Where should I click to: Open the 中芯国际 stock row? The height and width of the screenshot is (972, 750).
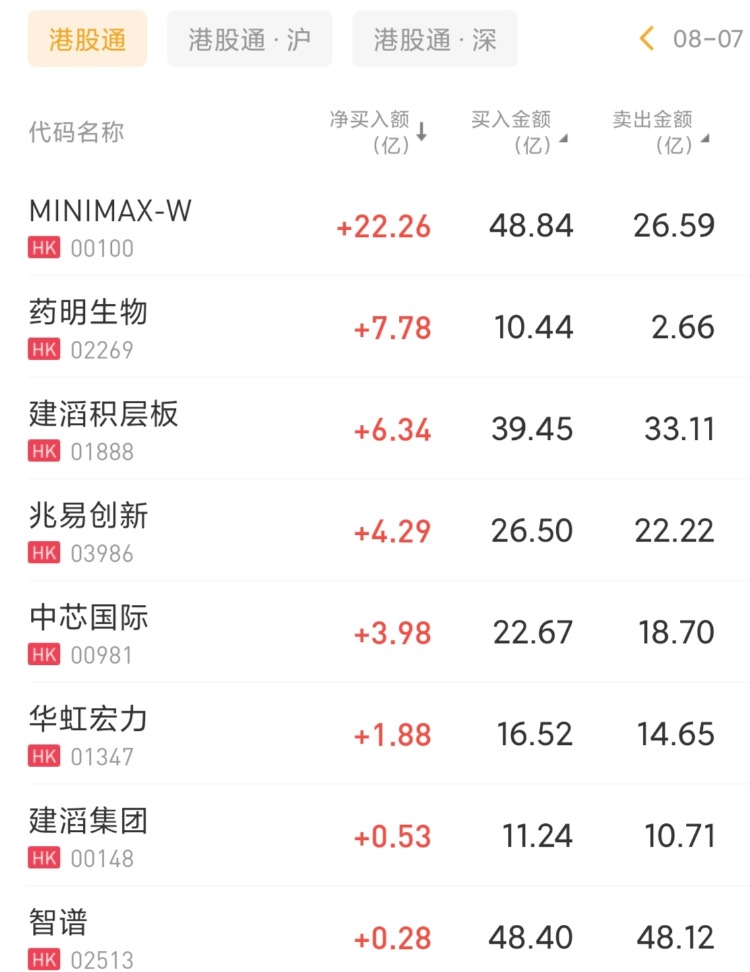[x=389, y=632]
